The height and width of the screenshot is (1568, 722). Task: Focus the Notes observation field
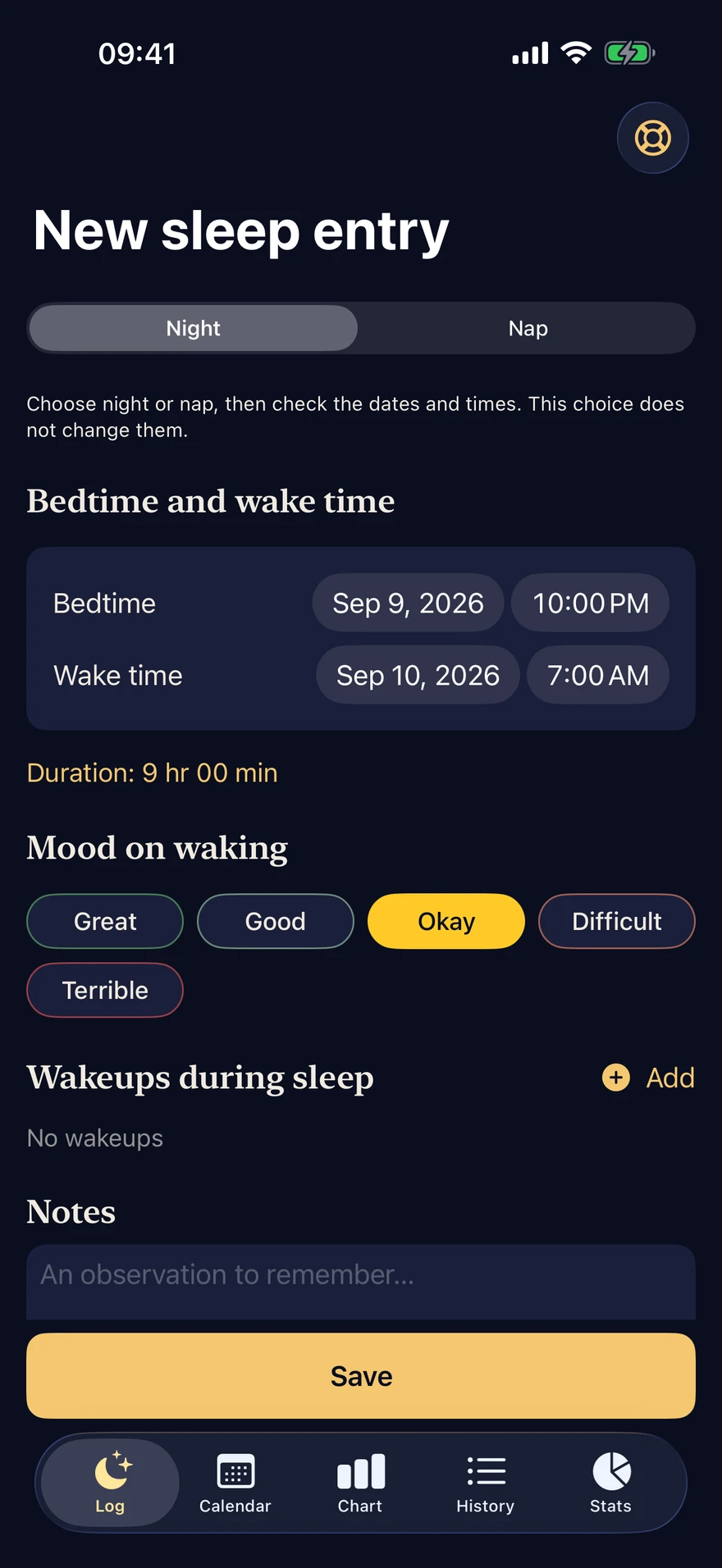coord(361,1282)
